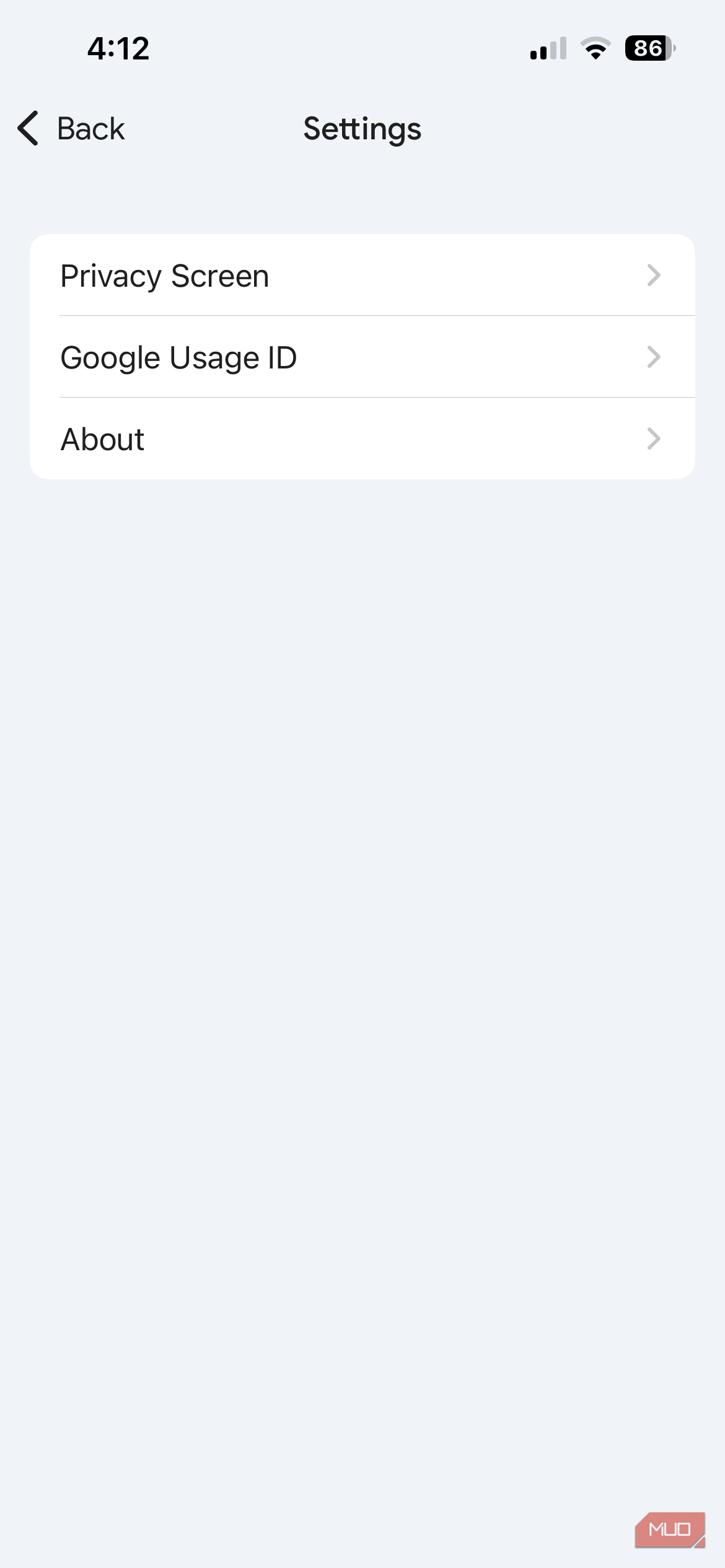
Task: Tap the clock showing 4:12
Action: (x=116, y=48)
